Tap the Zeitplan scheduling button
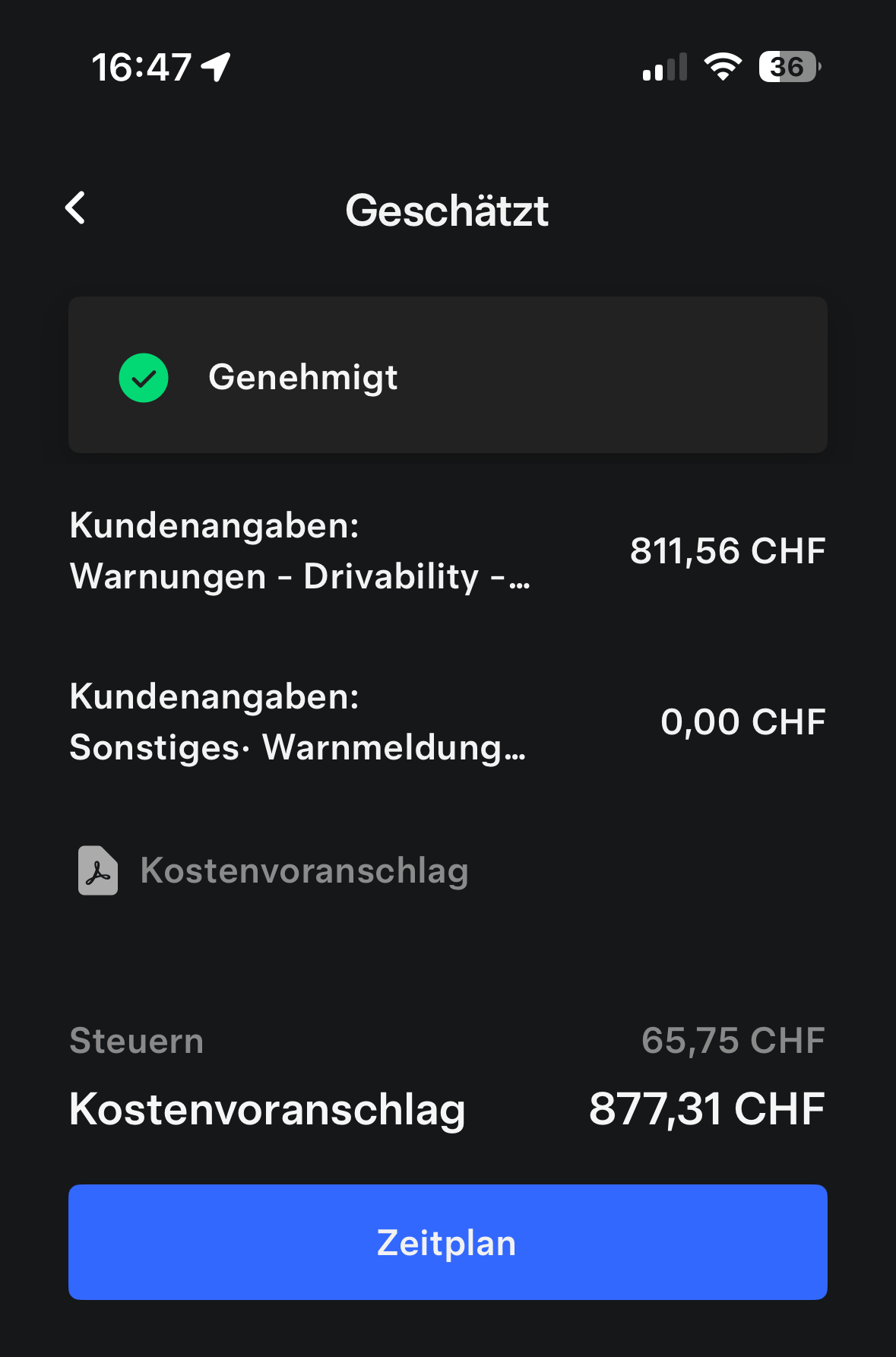This screenshot has width=896, height=1357. click(x=448, y=1242)
